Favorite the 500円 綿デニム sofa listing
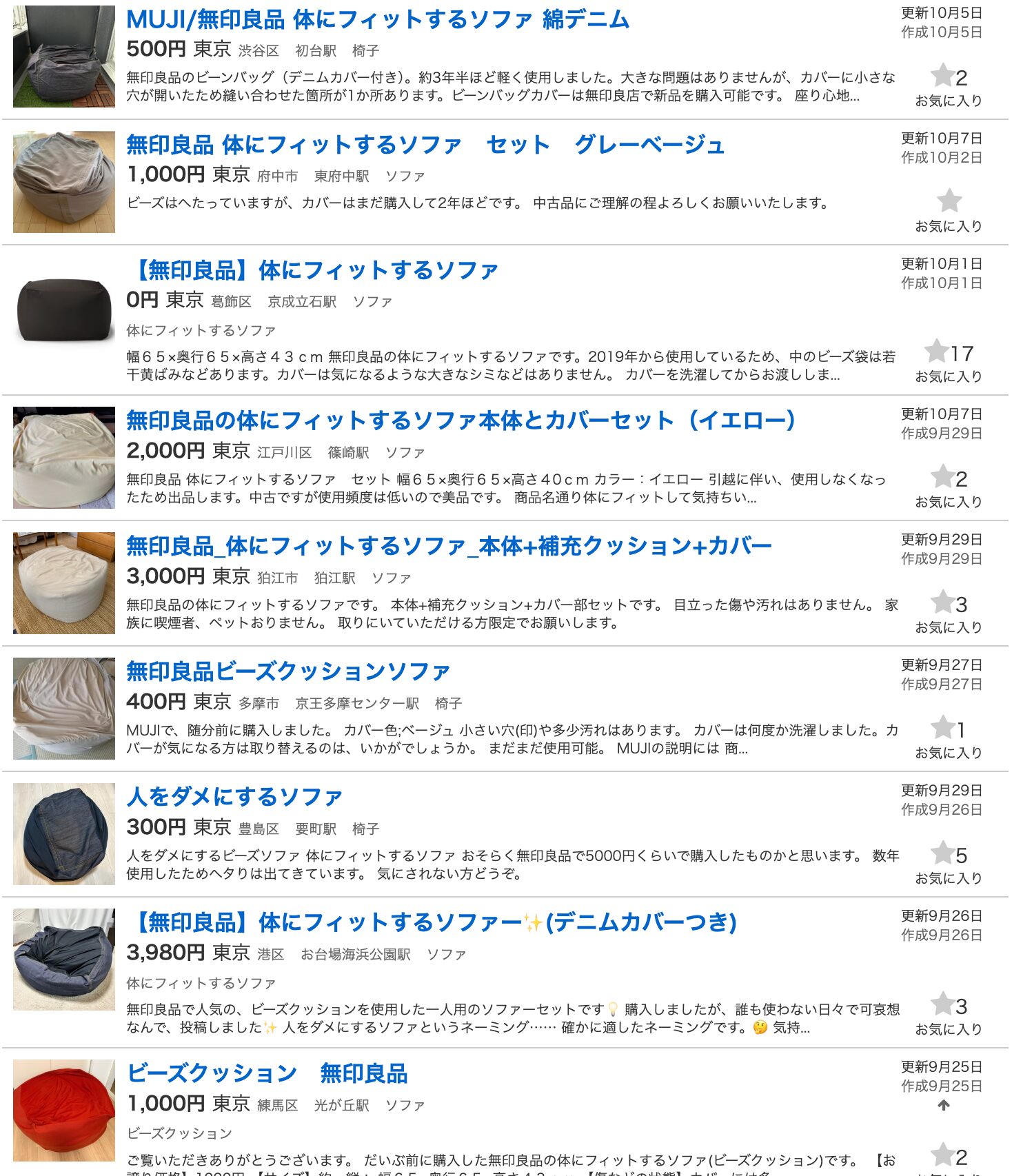 [942, 76]
